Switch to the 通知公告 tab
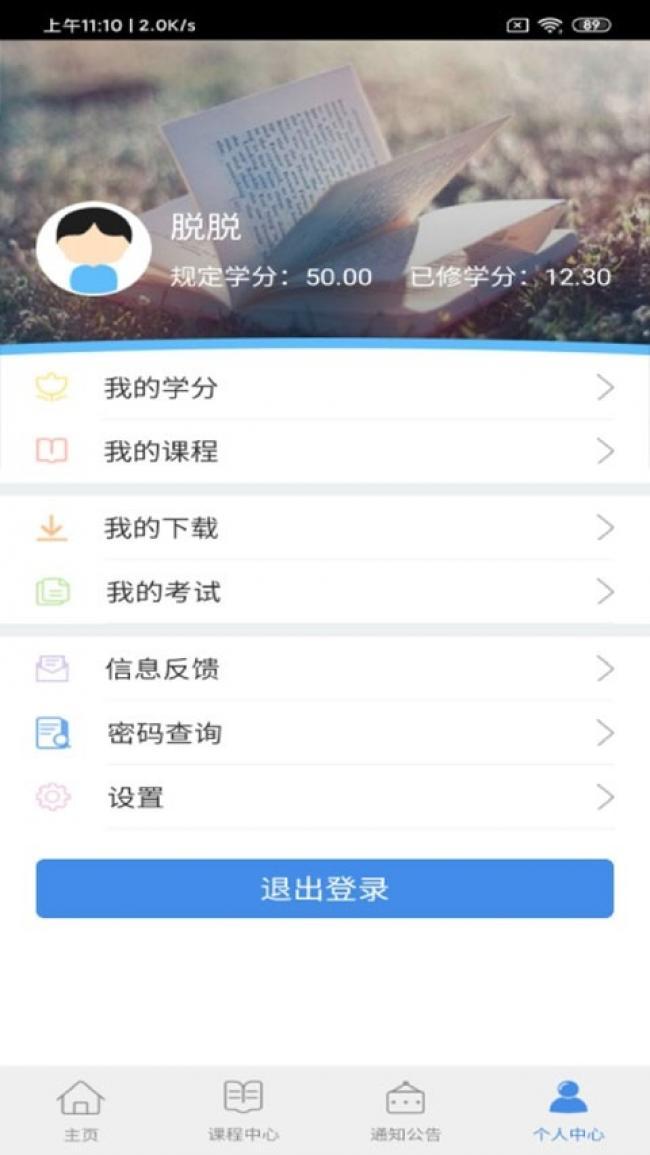The image size is (650, 1155). click(x=406, y=1111)
